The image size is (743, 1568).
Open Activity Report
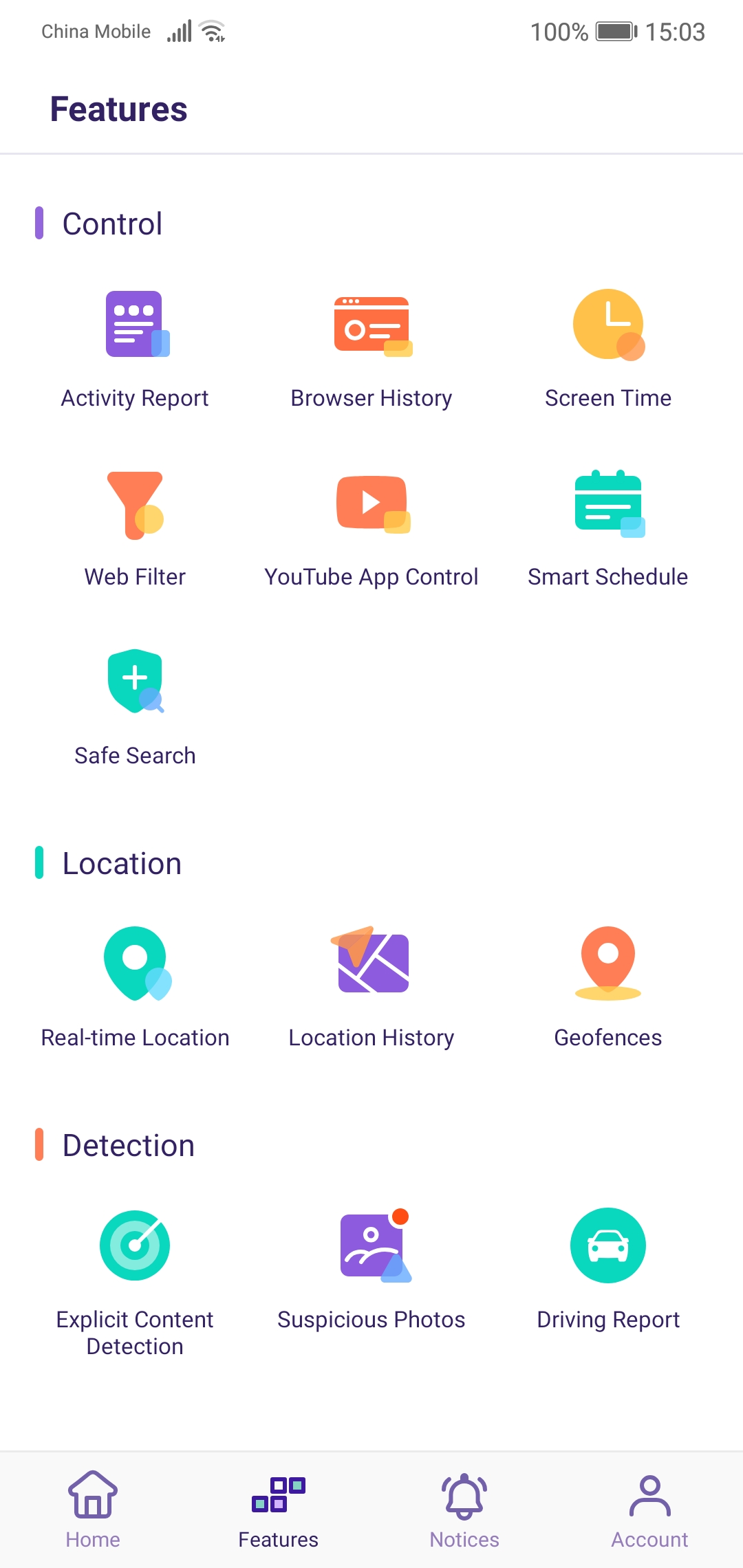136,325
